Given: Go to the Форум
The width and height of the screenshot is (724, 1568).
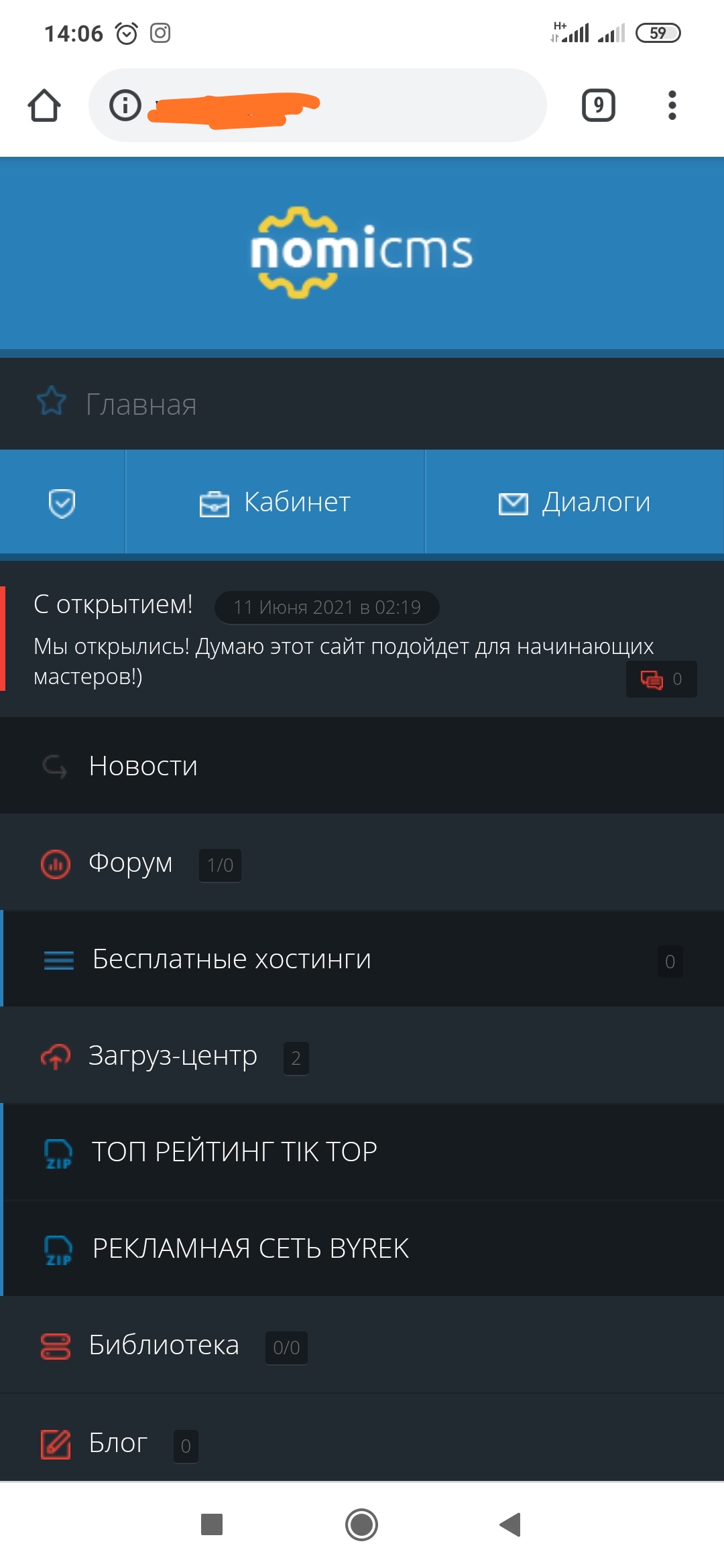Looking at the screenshot, I should coord(362,863).
